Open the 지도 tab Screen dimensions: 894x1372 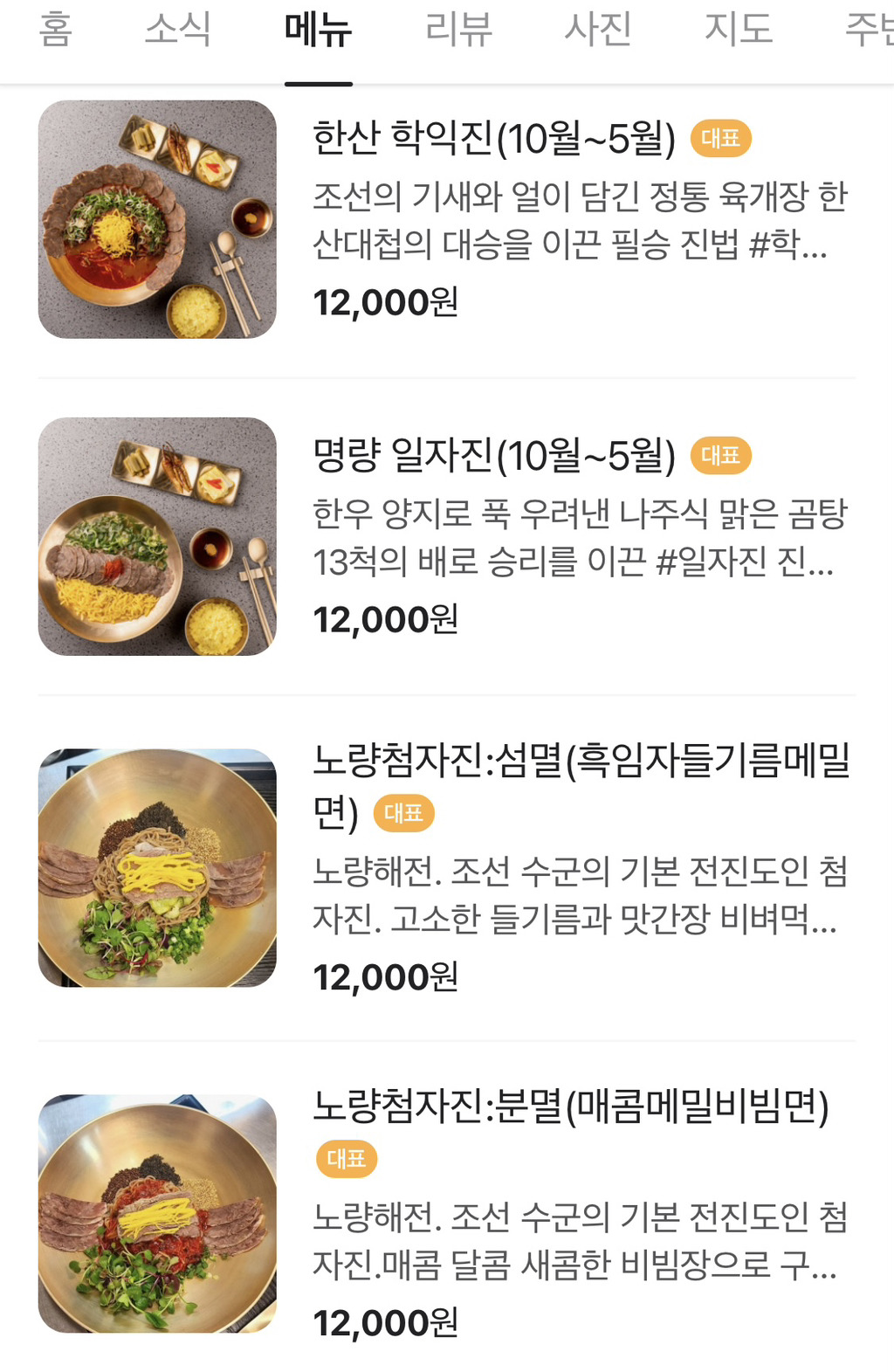click(739, 30)
